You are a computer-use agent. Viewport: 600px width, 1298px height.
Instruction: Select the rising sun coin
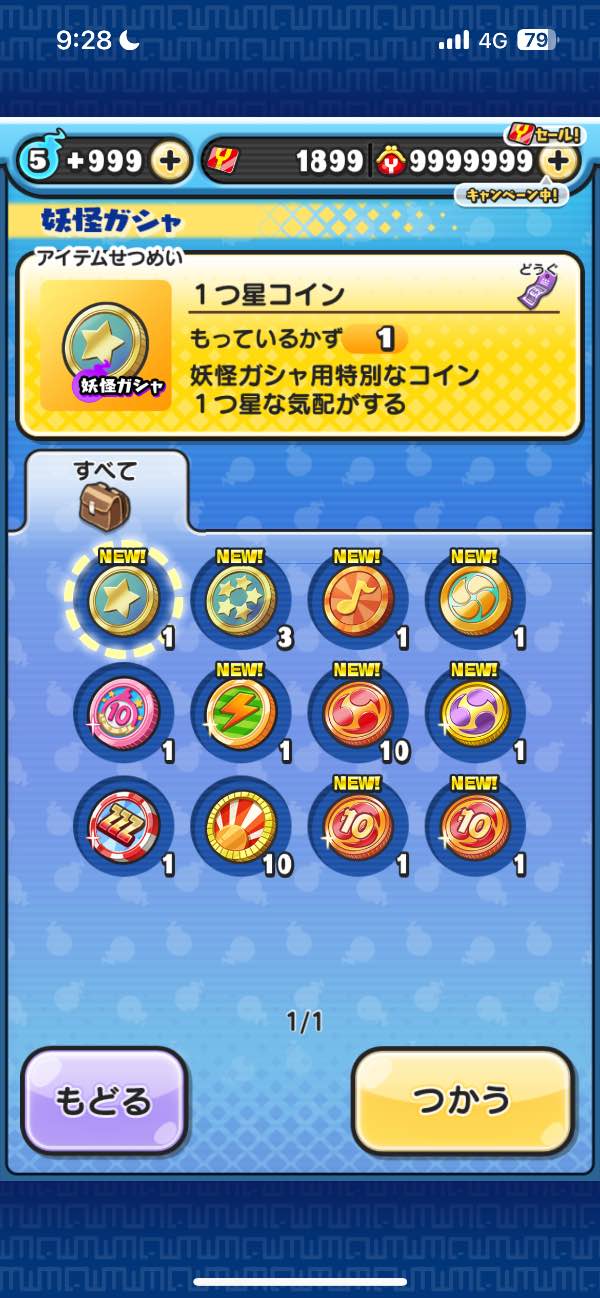click(240, 827)
